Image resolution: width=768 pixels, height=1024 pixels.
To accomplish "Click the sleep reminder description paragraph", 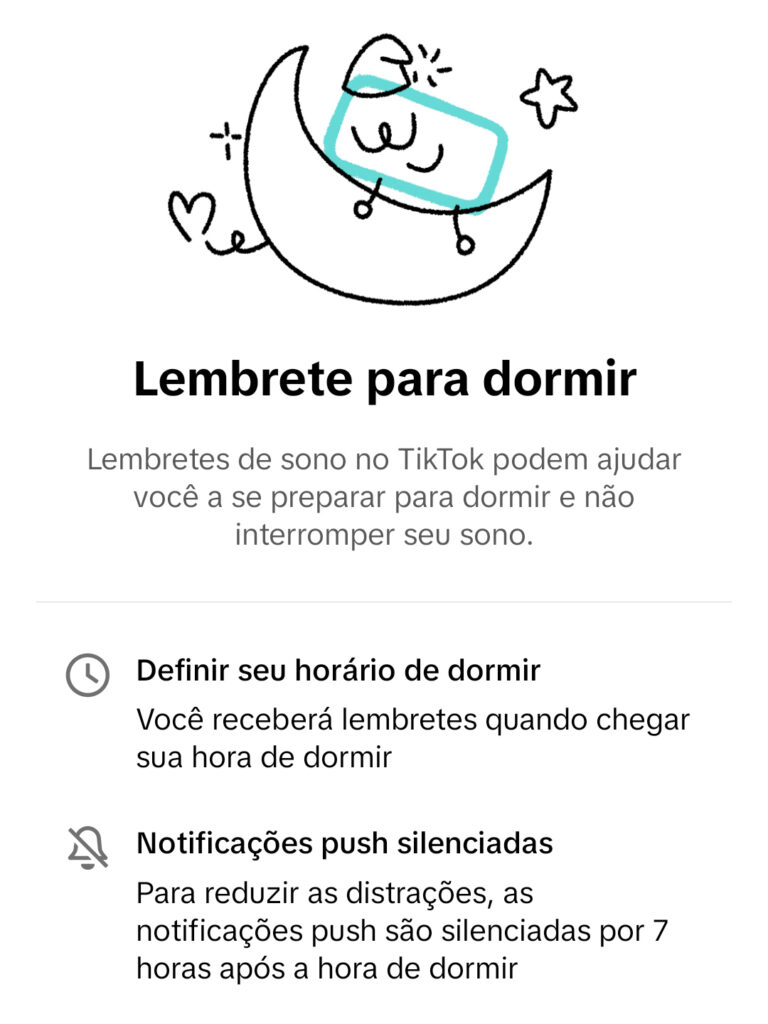I will (x=384, y=495).
